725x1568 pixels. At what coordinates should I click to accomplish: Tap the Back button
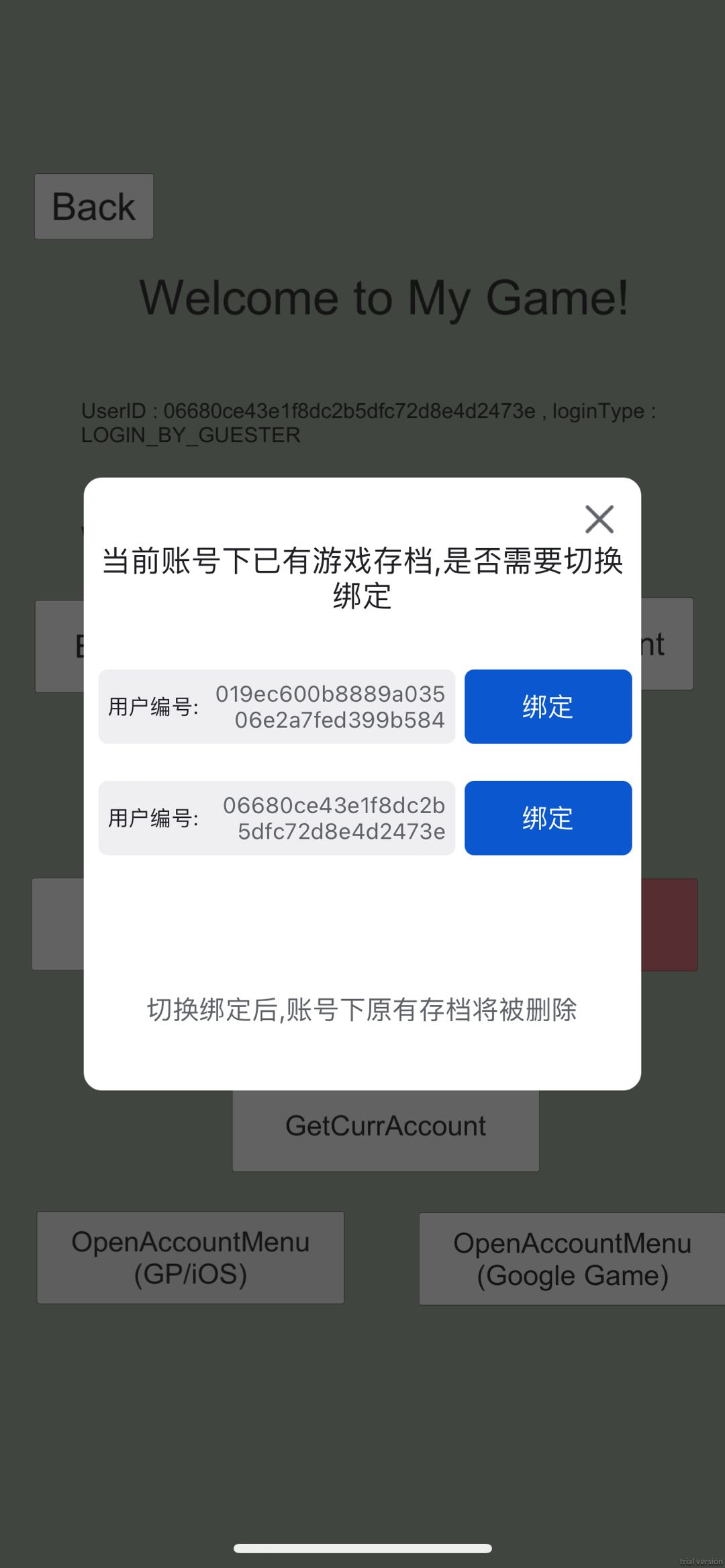94,206
